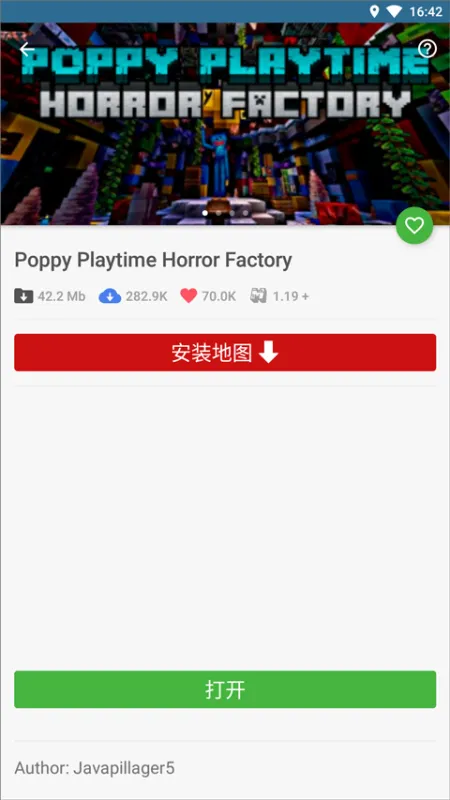Image resolution: width=450 pixels, height=800 pixels.
Task: Add map to favorites with heart button
Action: tap(414, 225)
